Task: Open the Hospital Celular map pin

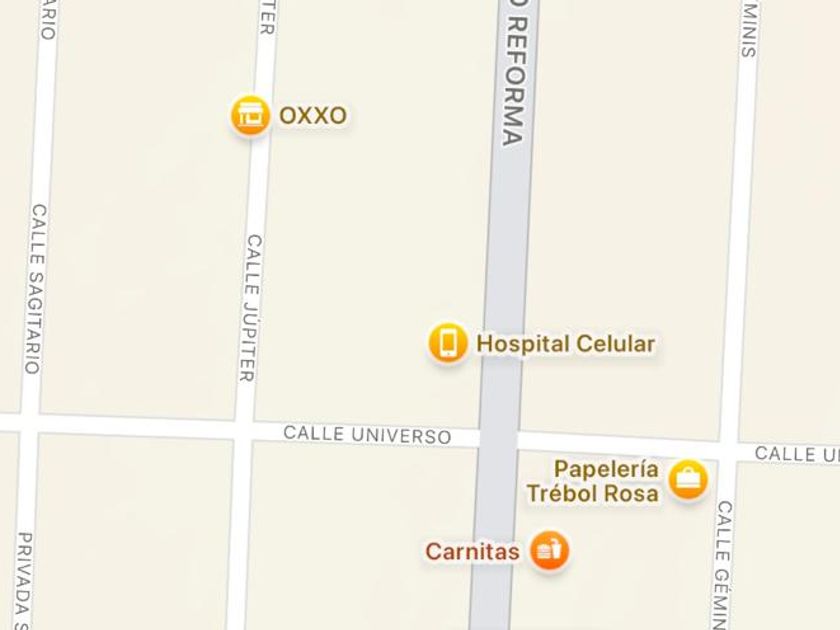Action: point(448,344)
